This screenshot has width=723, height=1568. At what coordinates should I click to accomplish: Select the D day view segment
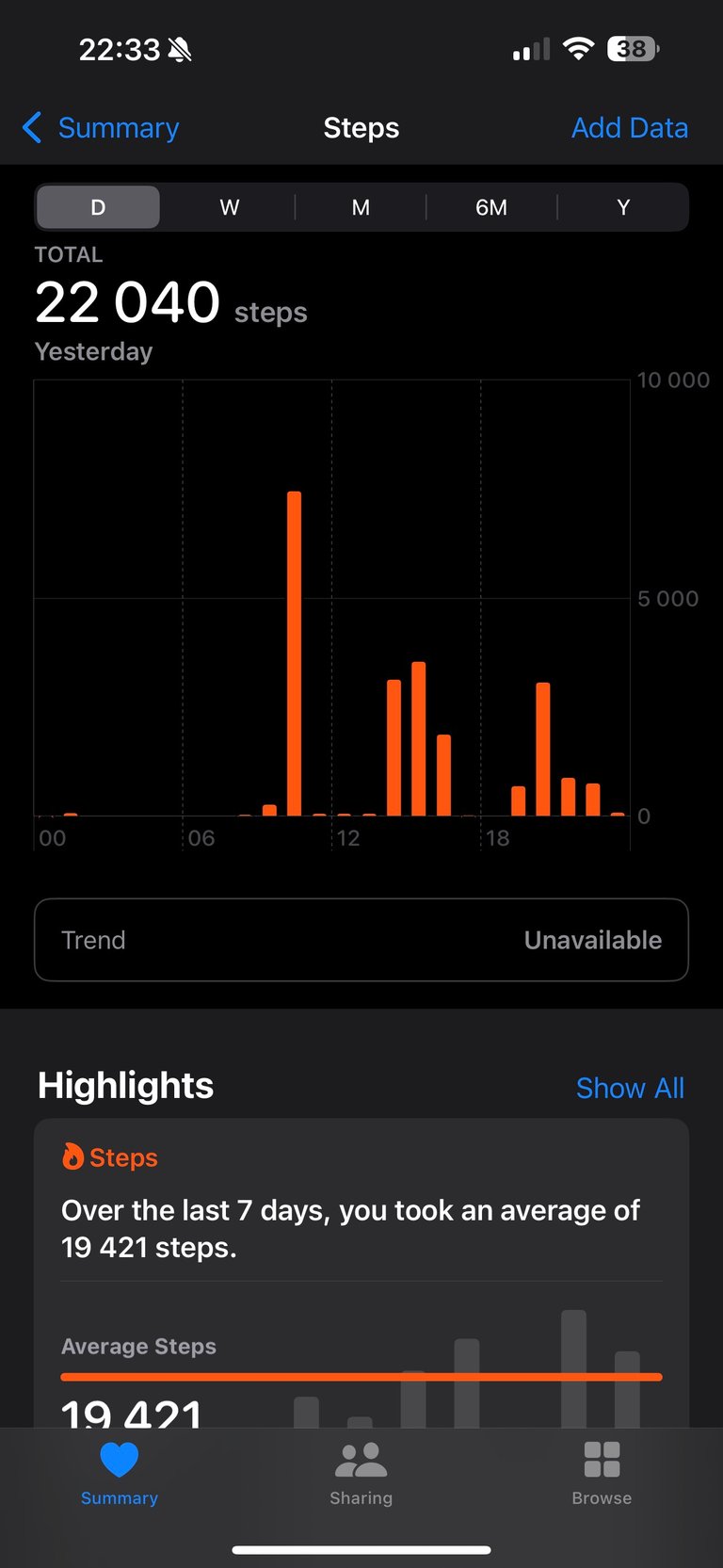[98, 207]
